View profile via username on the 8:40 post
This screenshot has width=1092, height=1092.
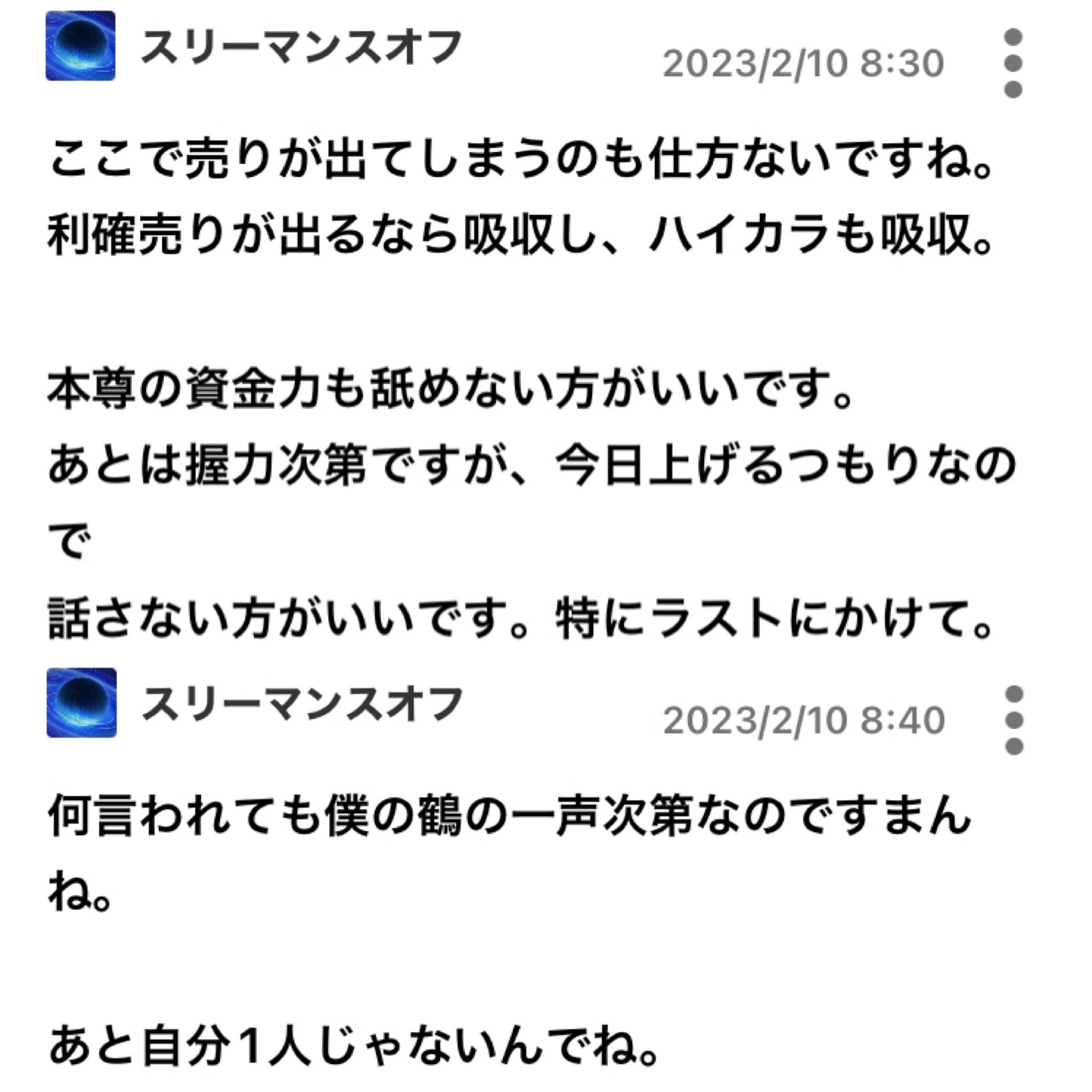click(302, 704)
